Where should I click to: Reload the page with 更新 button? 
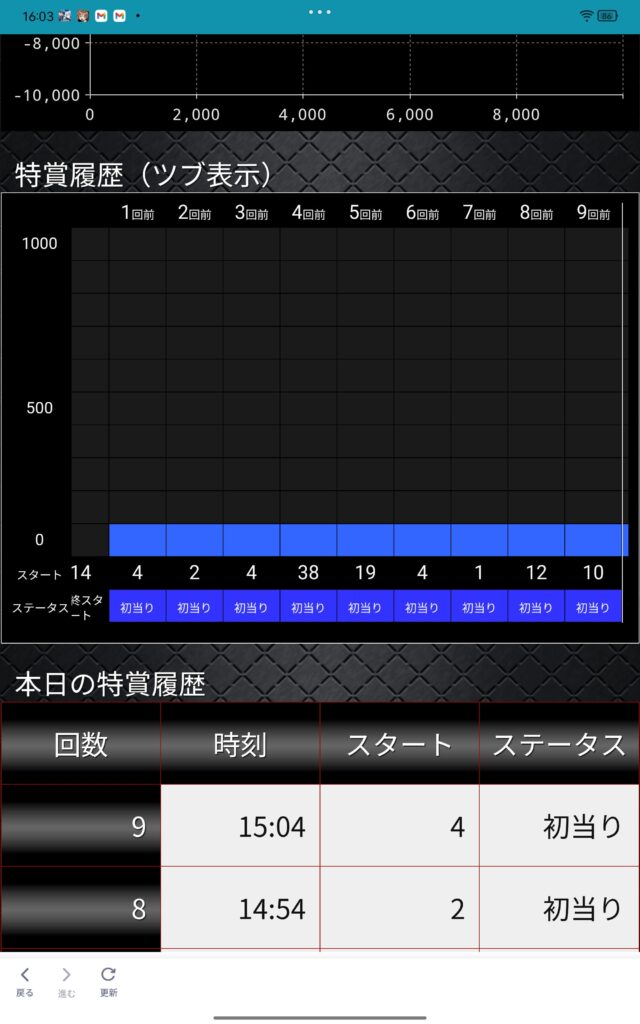108,980
